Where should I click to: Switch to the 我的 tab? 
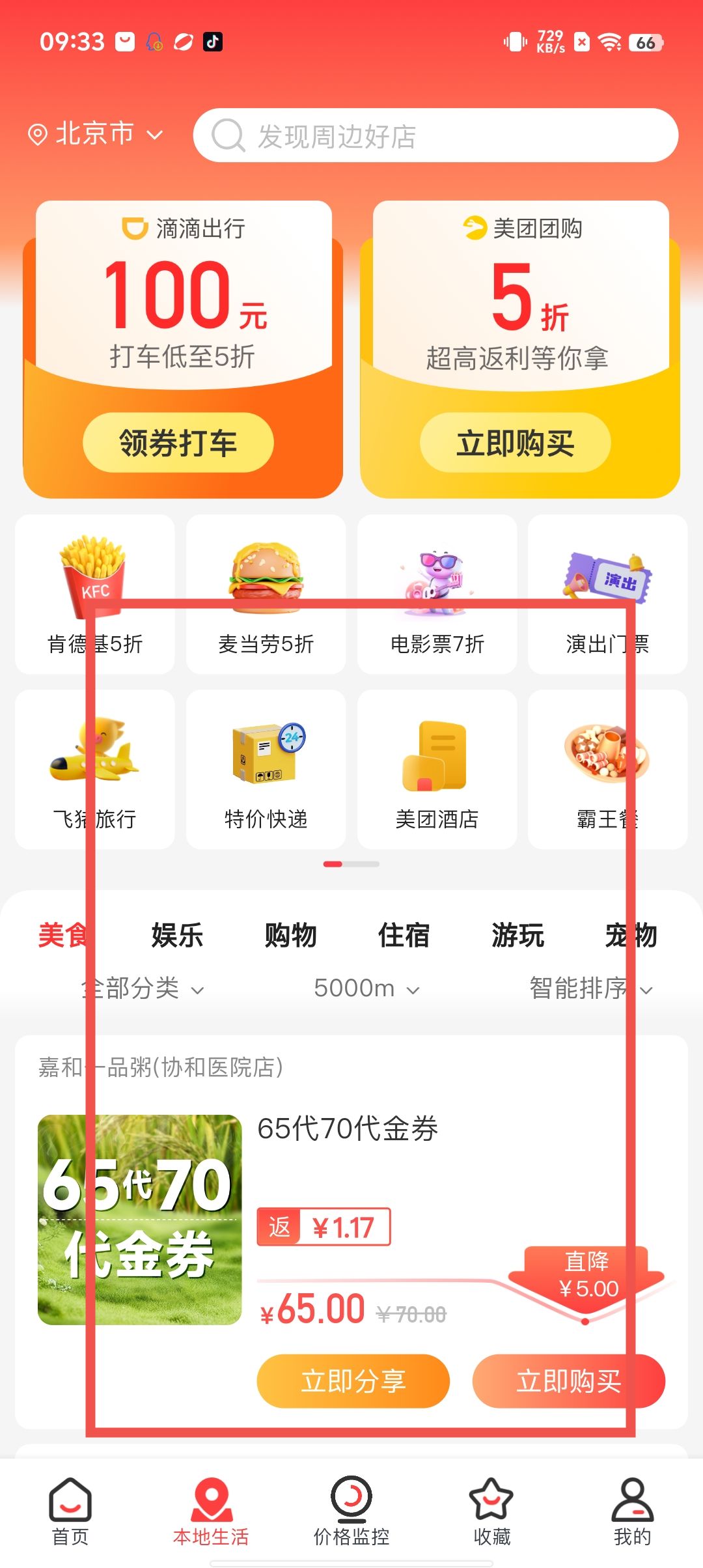(x=632, y=1512)
